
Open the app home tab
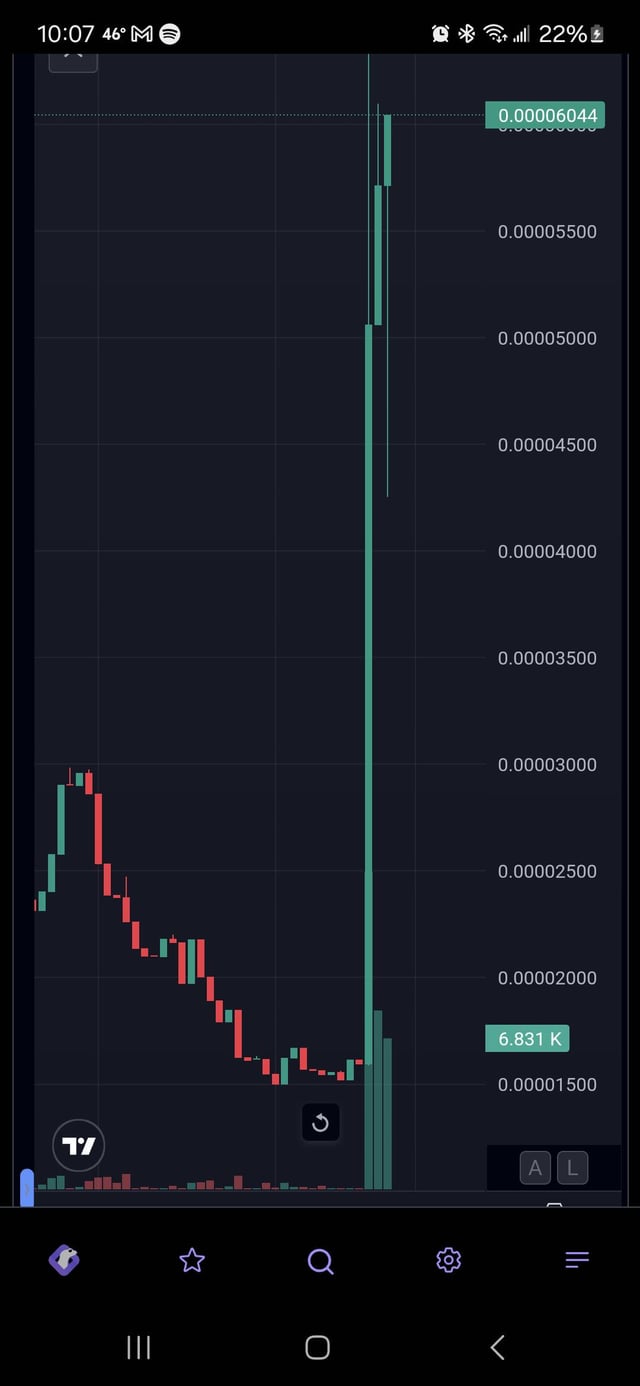point(64,1260)
